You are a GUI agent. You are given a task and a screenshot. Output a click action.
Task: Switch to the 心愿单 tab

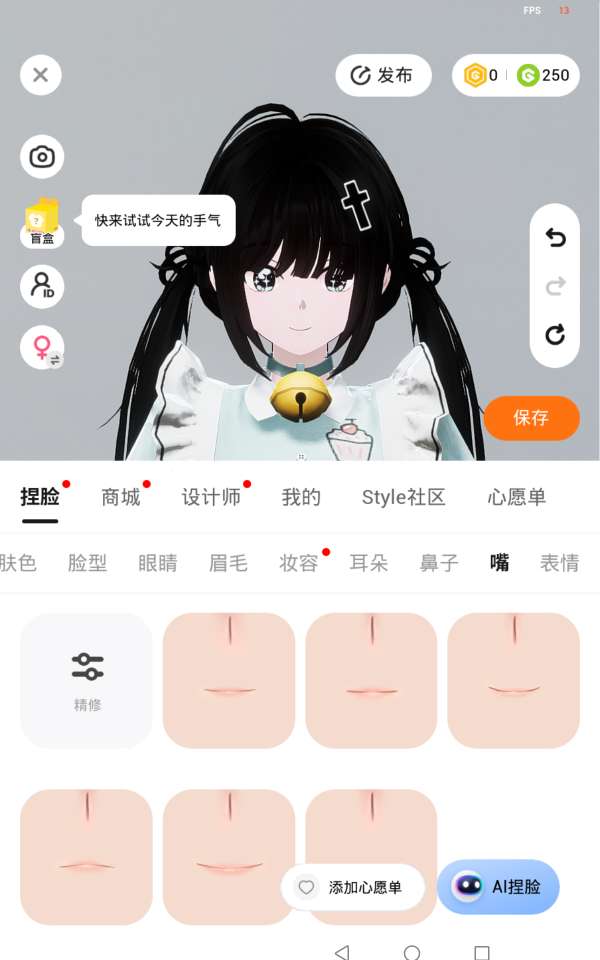517,497
